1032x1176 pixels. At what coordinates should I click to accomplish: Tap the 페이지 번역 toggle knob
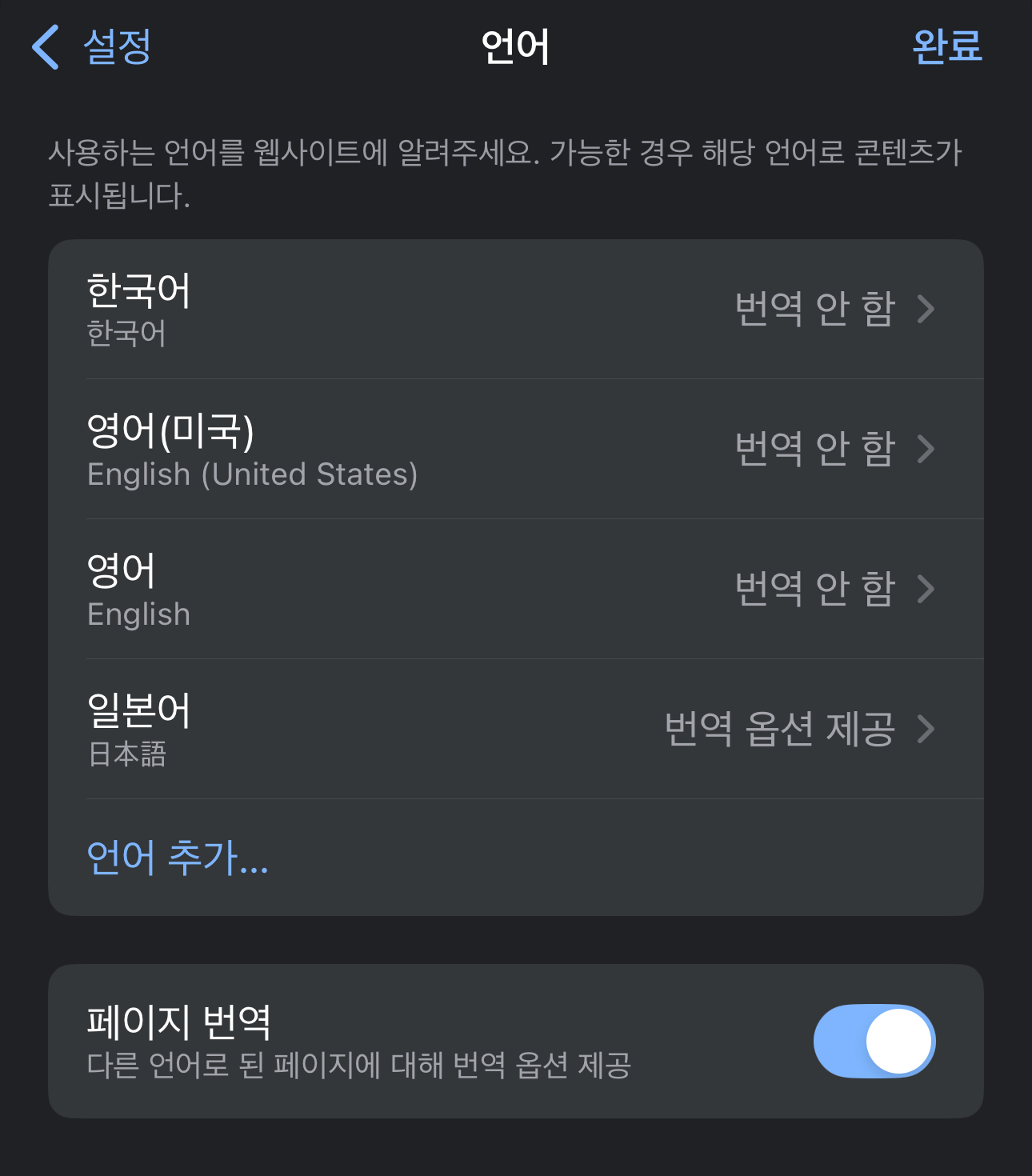pyautogui.click(x=898, y=1041)
